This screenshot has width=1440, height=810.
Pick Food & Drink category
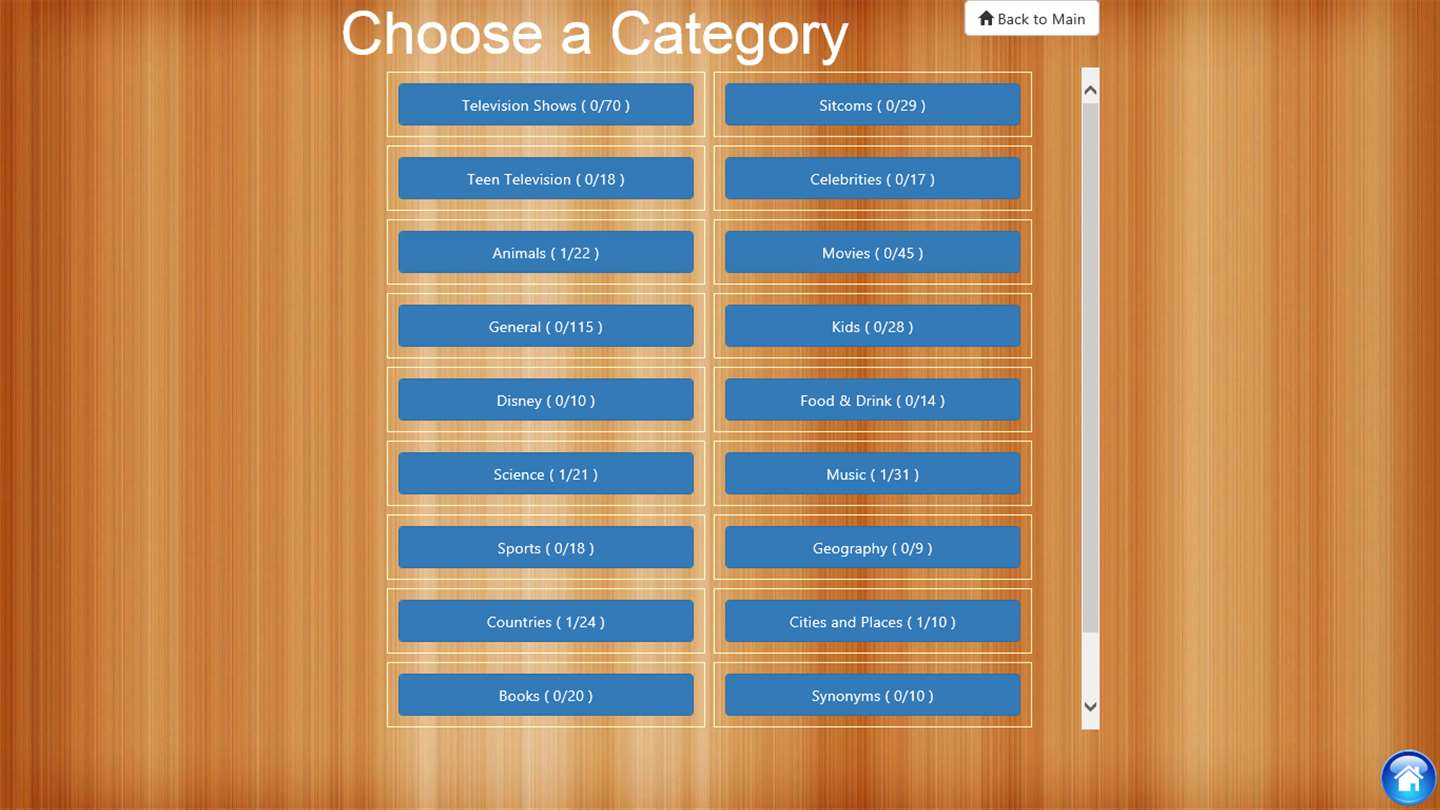point(872,400)
